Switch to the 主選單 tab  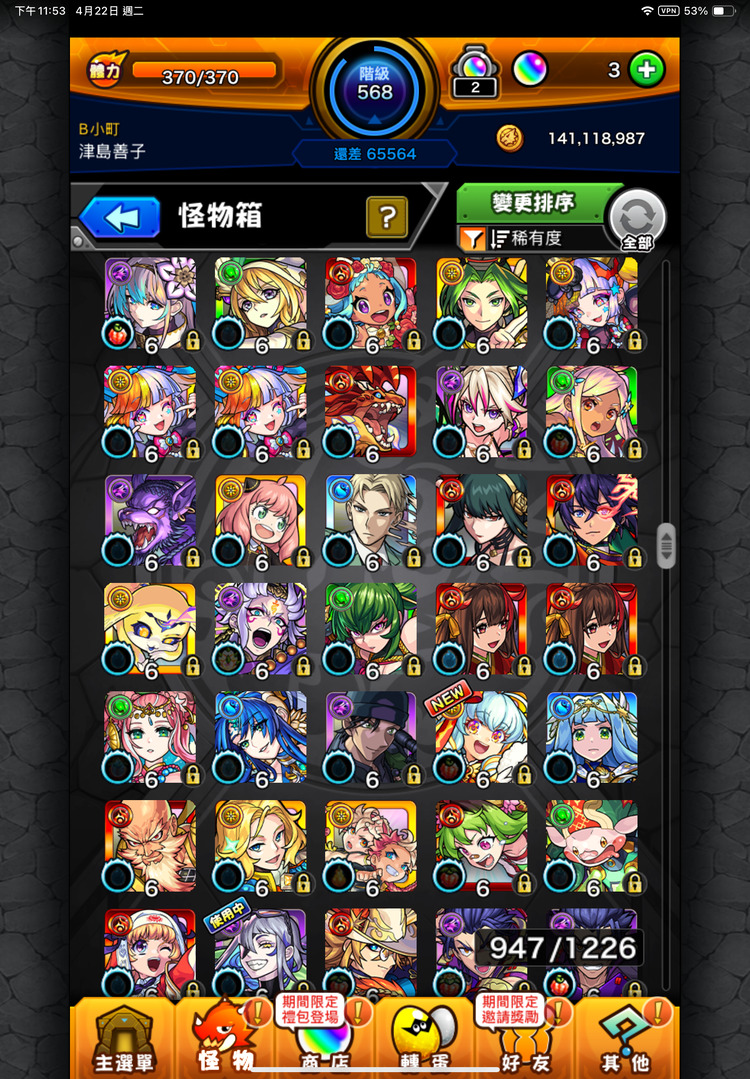tap(123, 1040)
